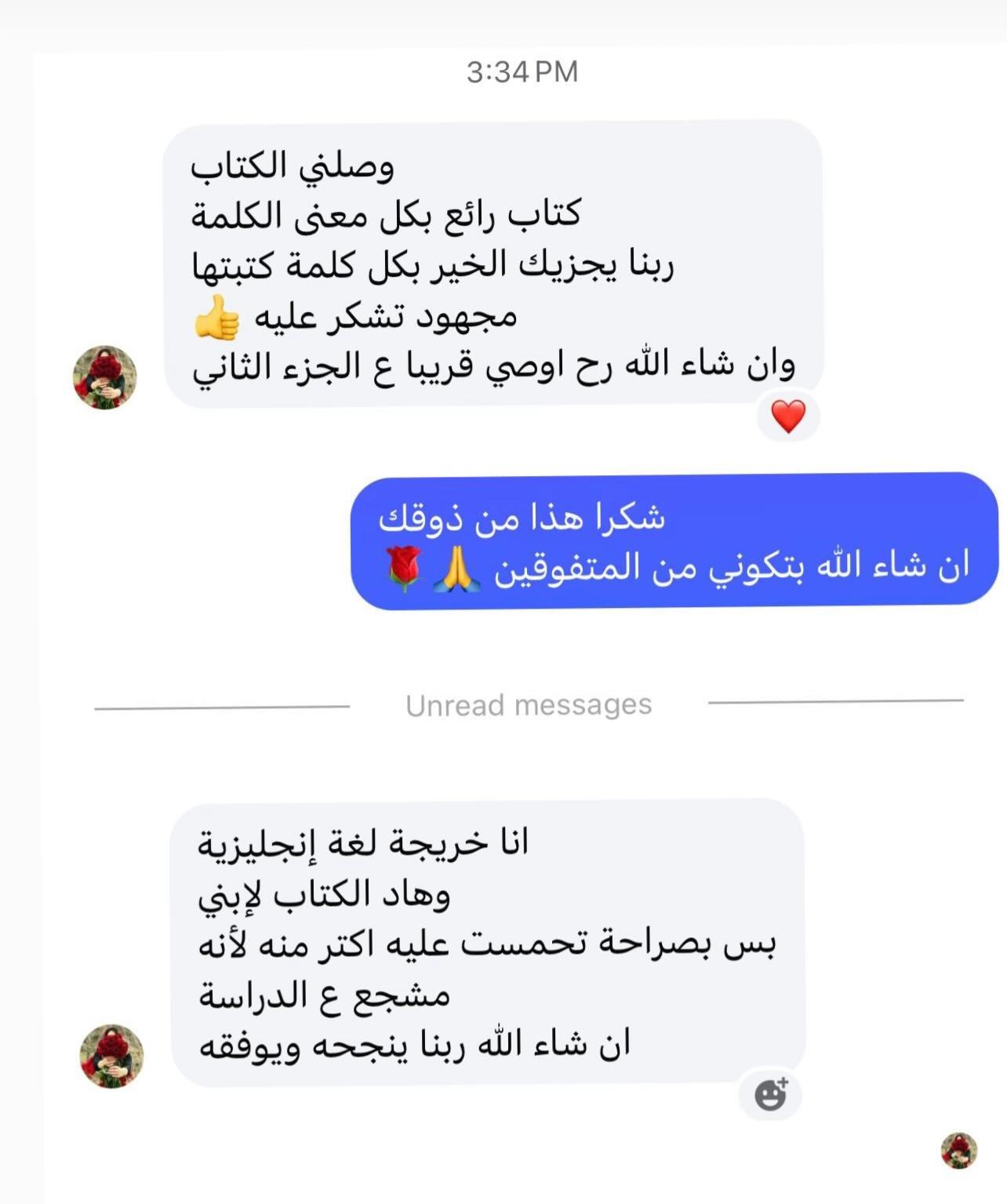Screen dimensions: 1007x1204
Task: Open the heart reaction on the first message
Action: pyautogui.click(x=788, y=416)
